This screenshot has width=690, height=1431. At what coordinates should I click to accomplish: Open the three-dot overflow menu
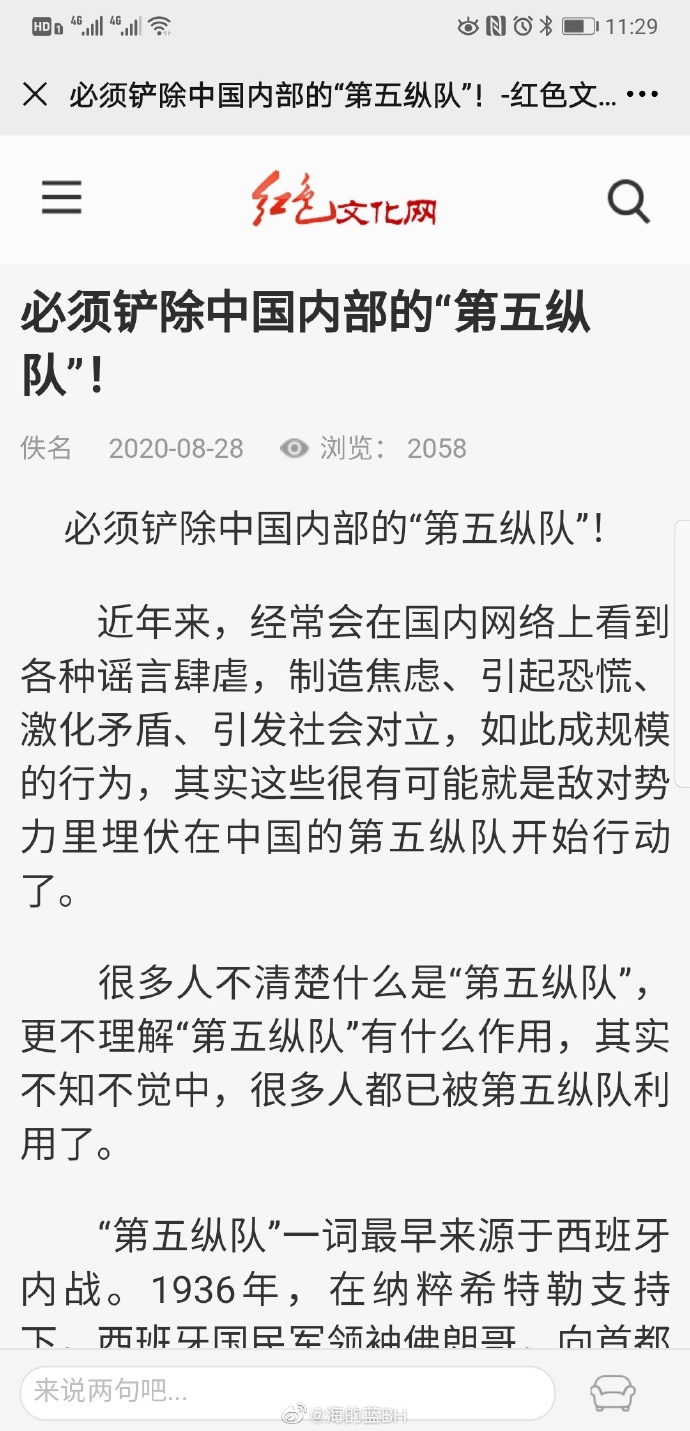(641, 95)
